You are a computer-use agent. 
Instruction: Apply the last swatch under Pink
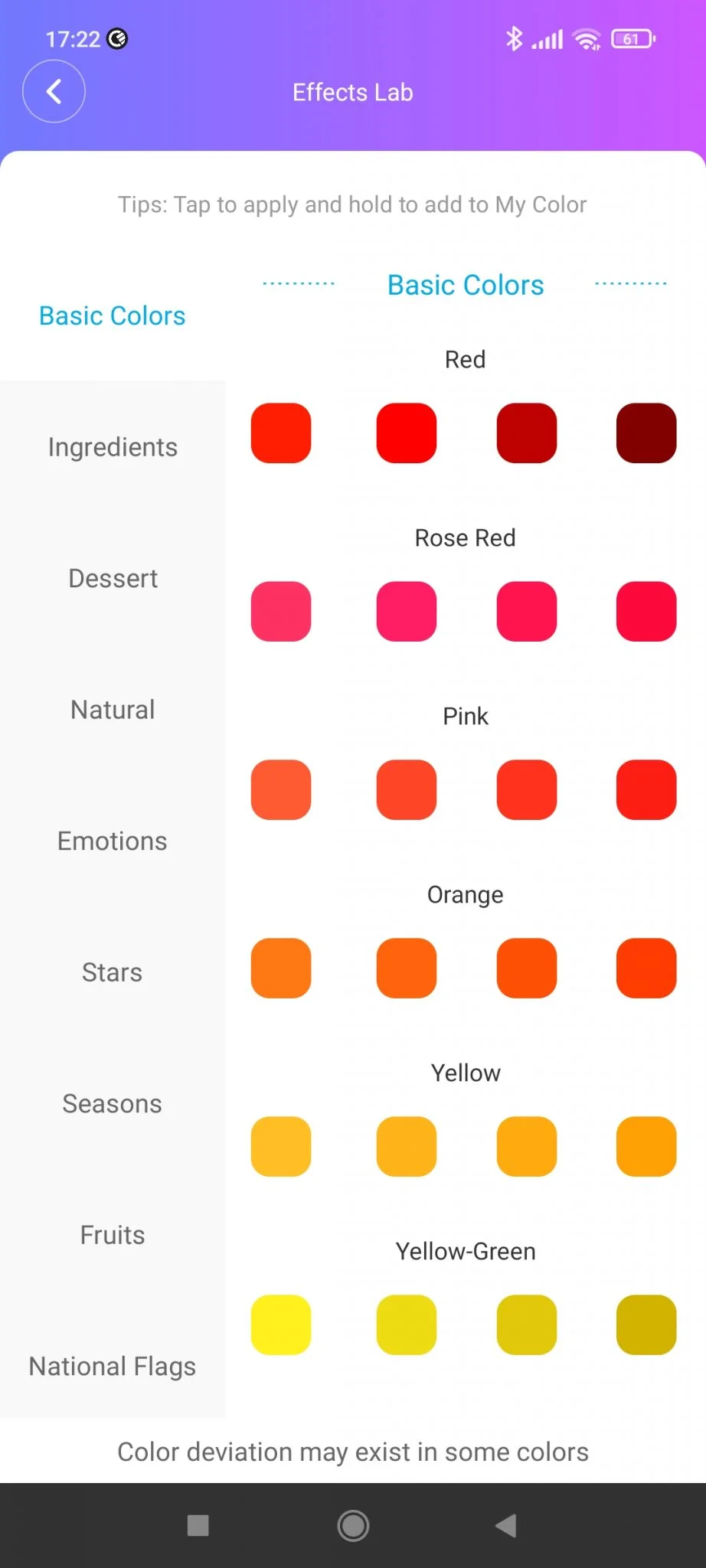[x=646, y=789]
